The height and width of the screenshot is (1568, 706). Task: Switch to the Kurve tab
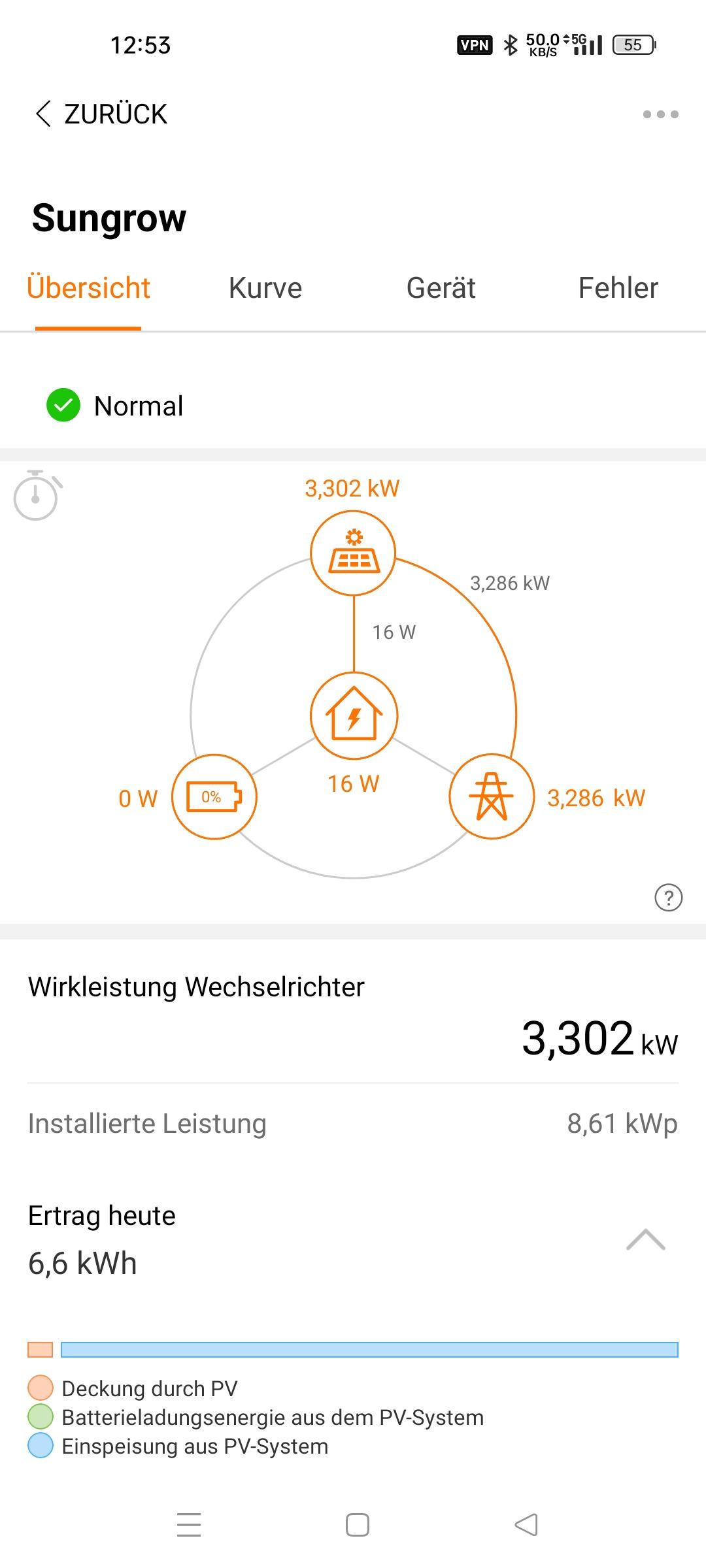(x=265, y=288)
